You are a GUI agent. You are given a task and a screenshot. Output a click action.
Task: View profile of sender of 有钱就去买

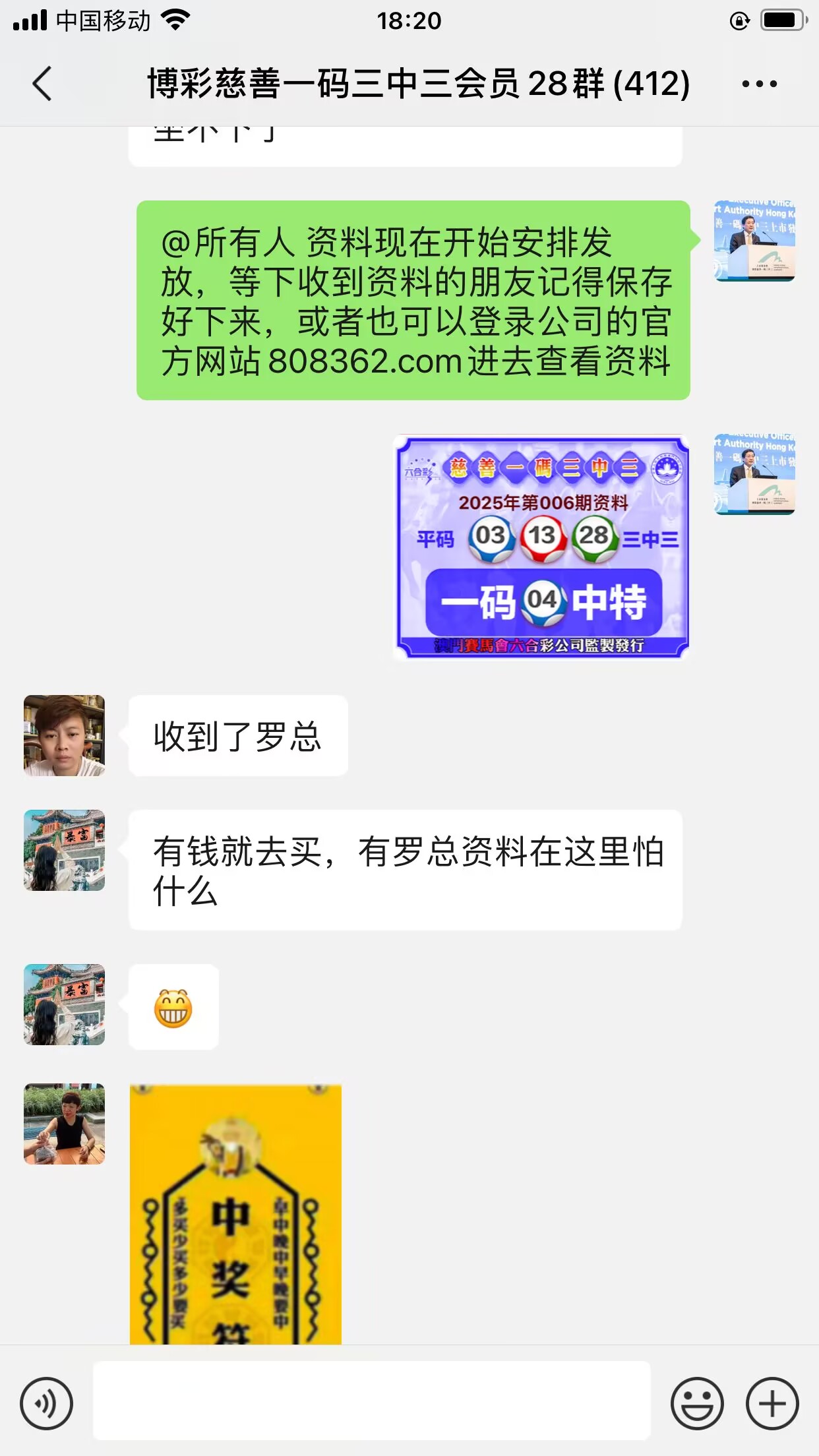[x=64, y=850]
